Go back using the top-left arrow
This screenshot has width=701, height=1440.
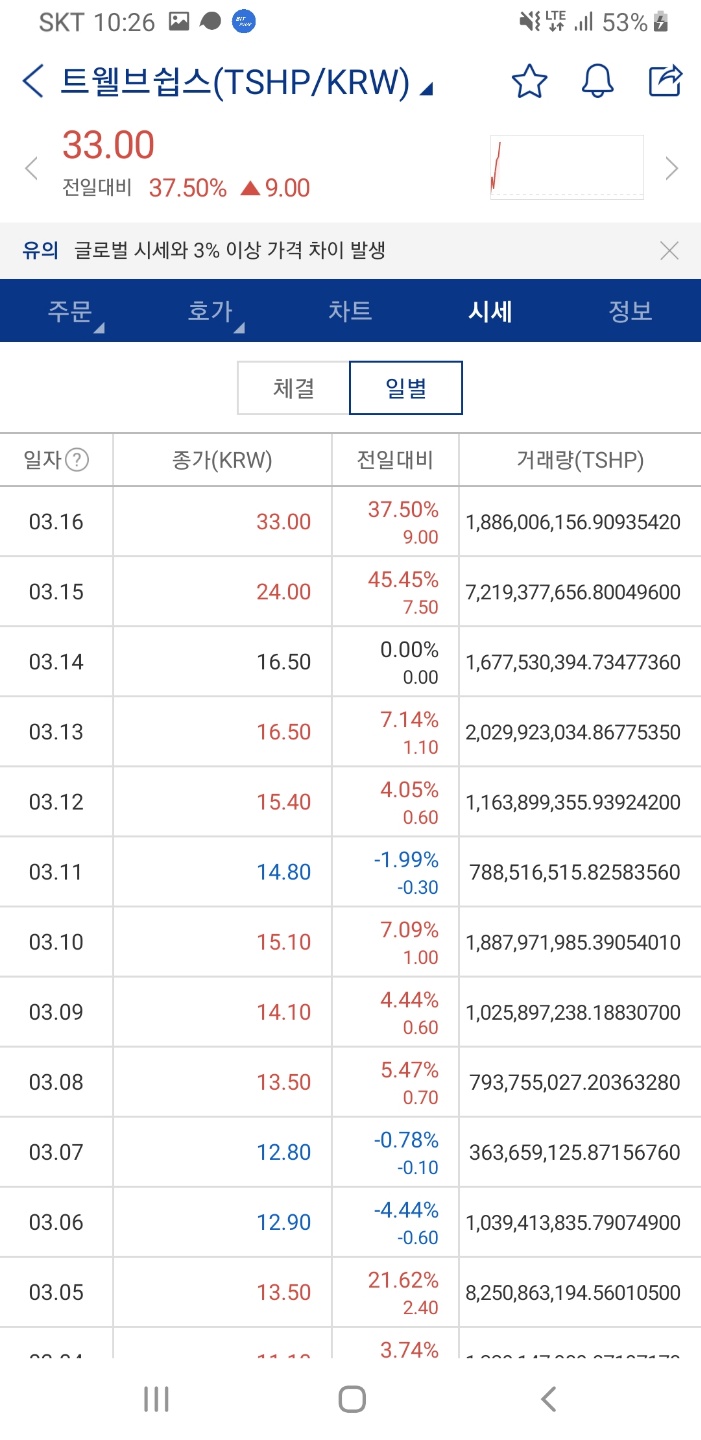click(33, 81)
